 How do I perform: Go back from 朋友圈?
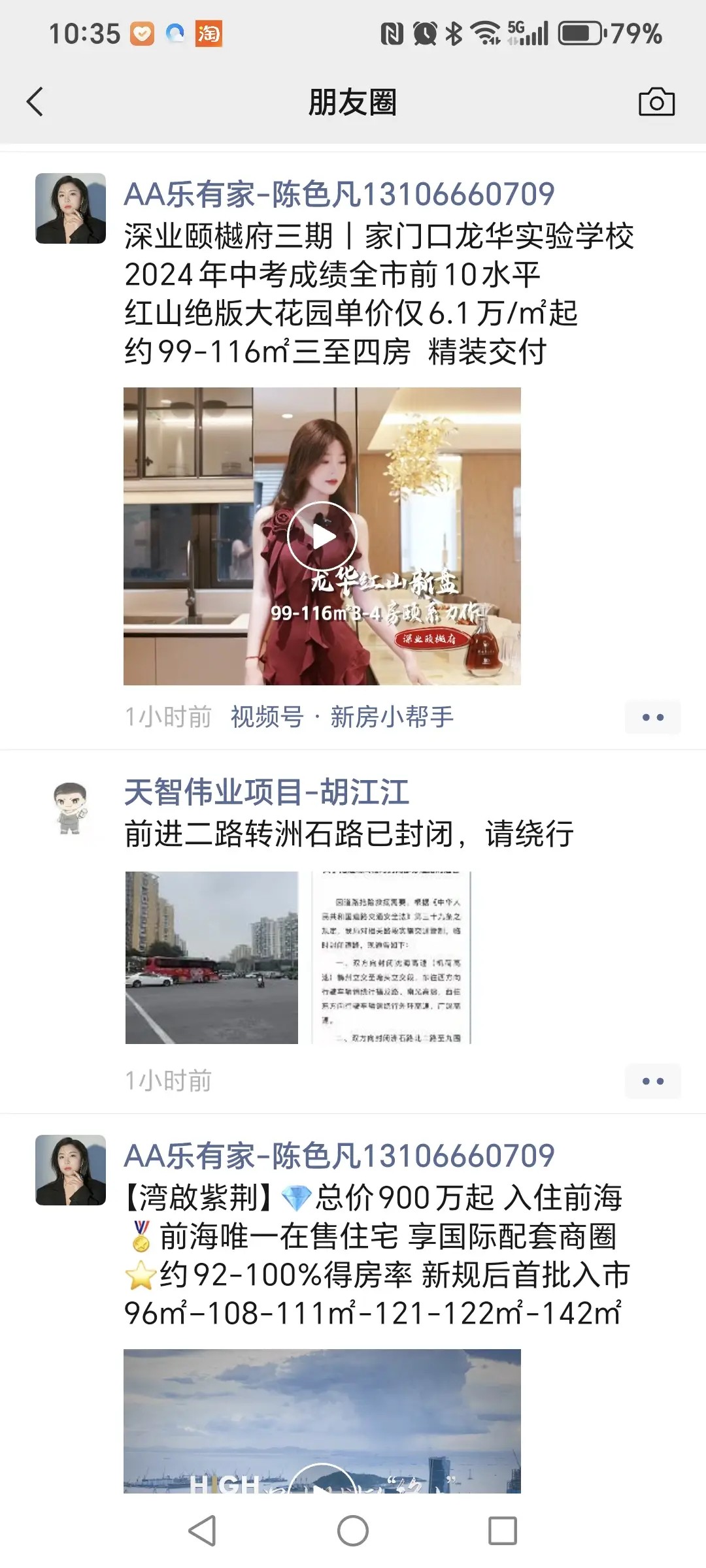[x=35, y=102]
